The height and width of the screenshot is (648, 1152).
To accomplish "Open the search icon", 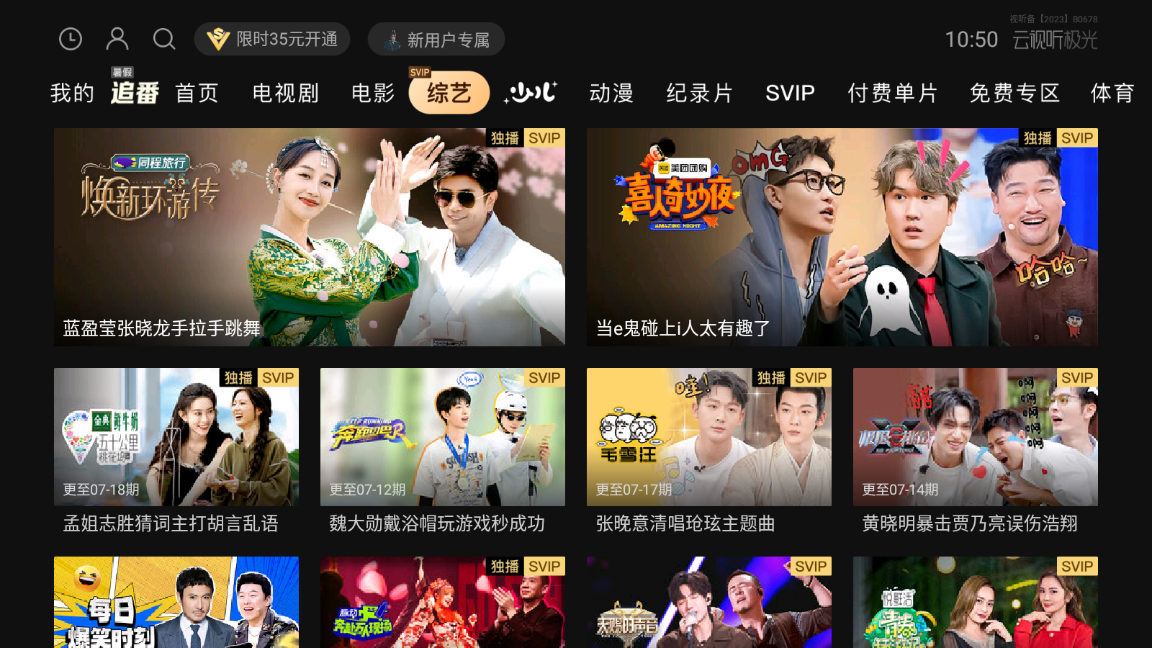I will click(164, 39).
